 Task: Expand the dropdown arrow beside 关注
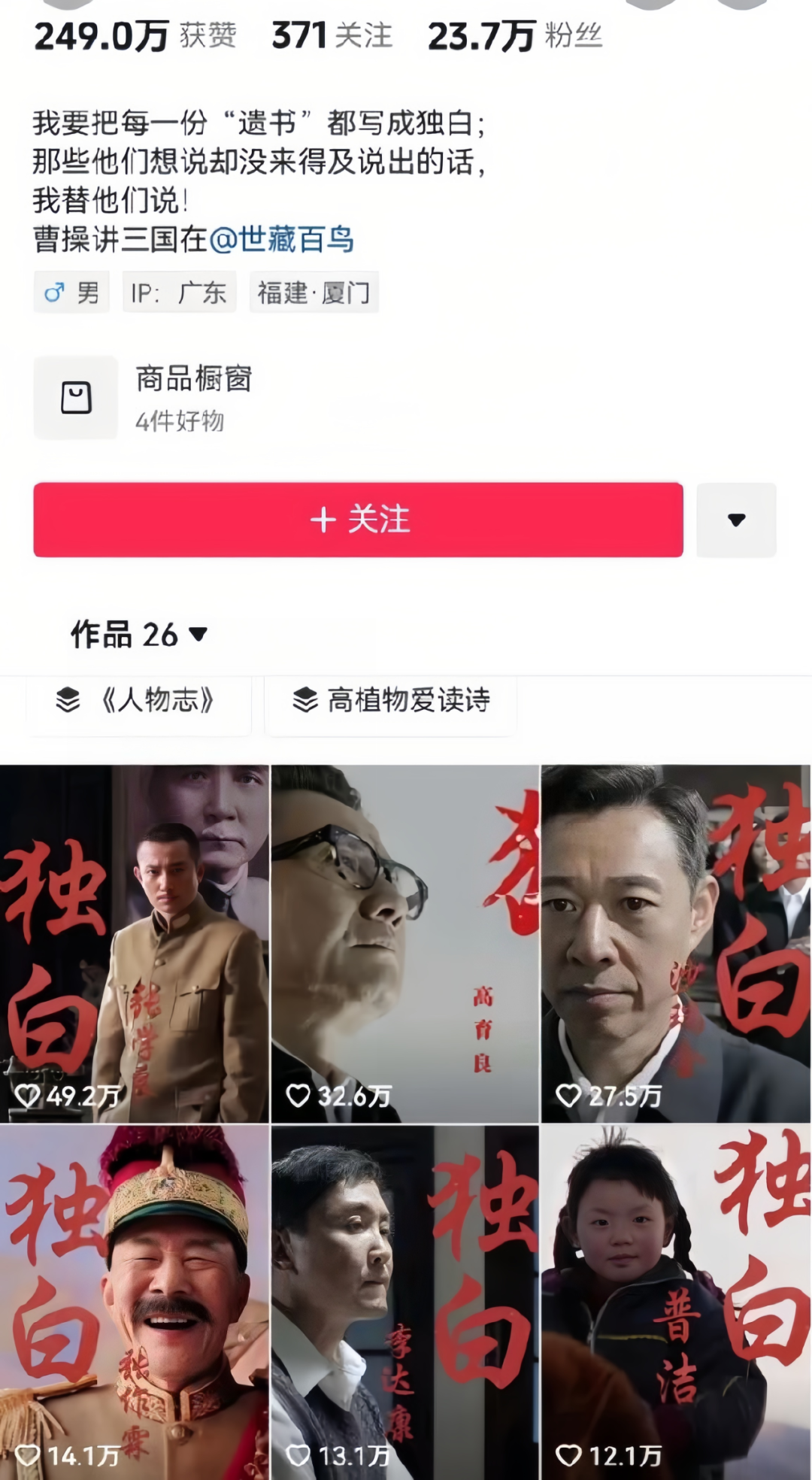point(736,520)
